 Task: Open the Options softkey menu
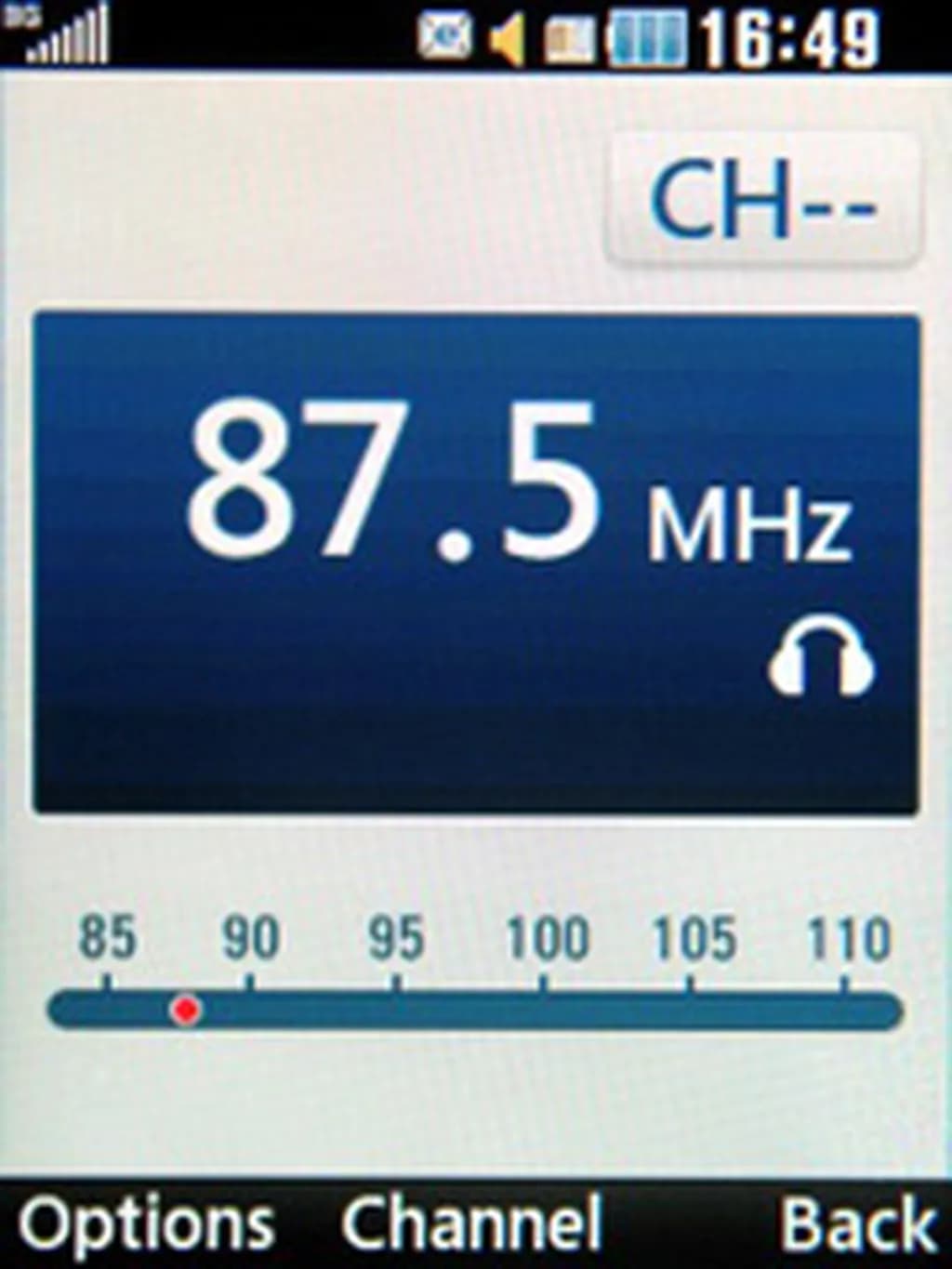tap(146, 1223)
